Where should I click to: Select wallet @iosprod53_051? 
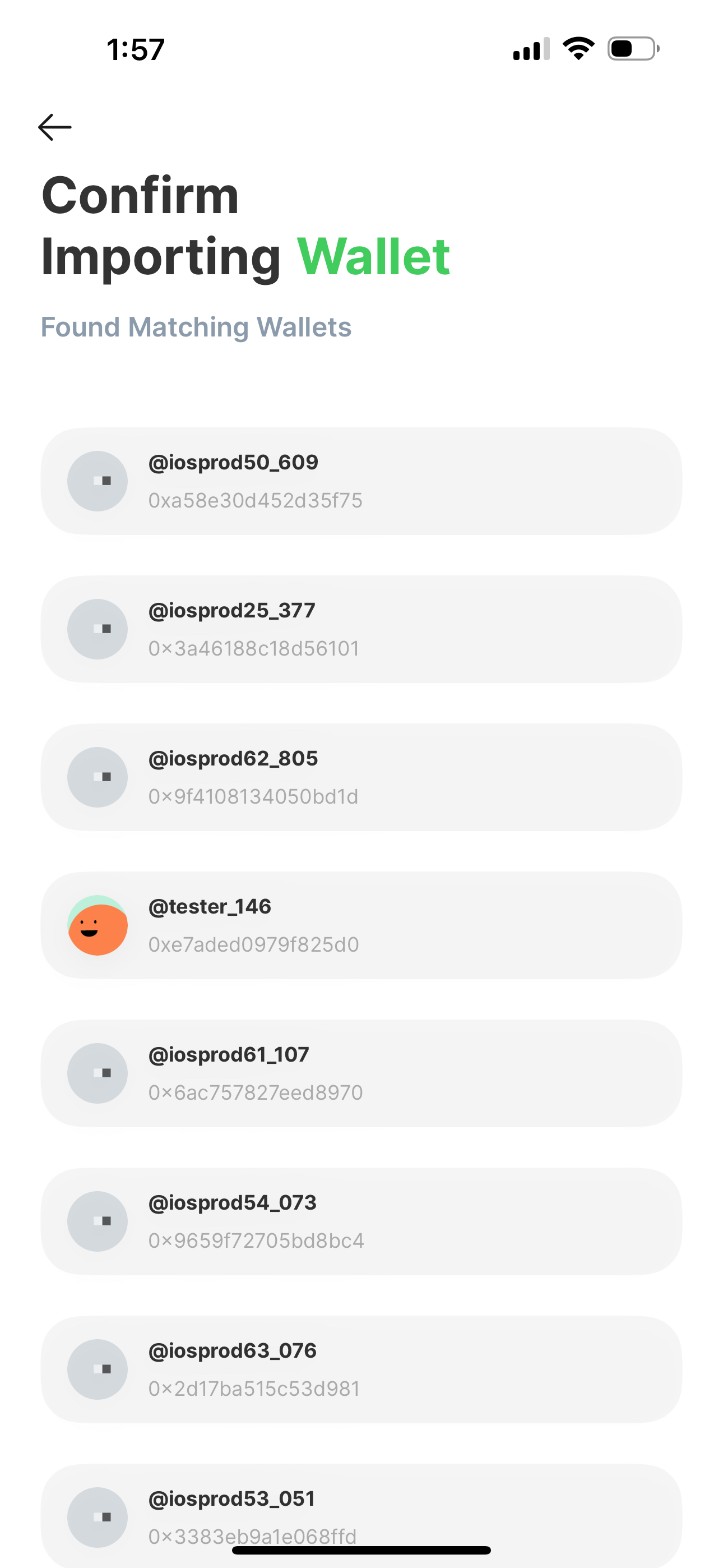(361, 1510)
